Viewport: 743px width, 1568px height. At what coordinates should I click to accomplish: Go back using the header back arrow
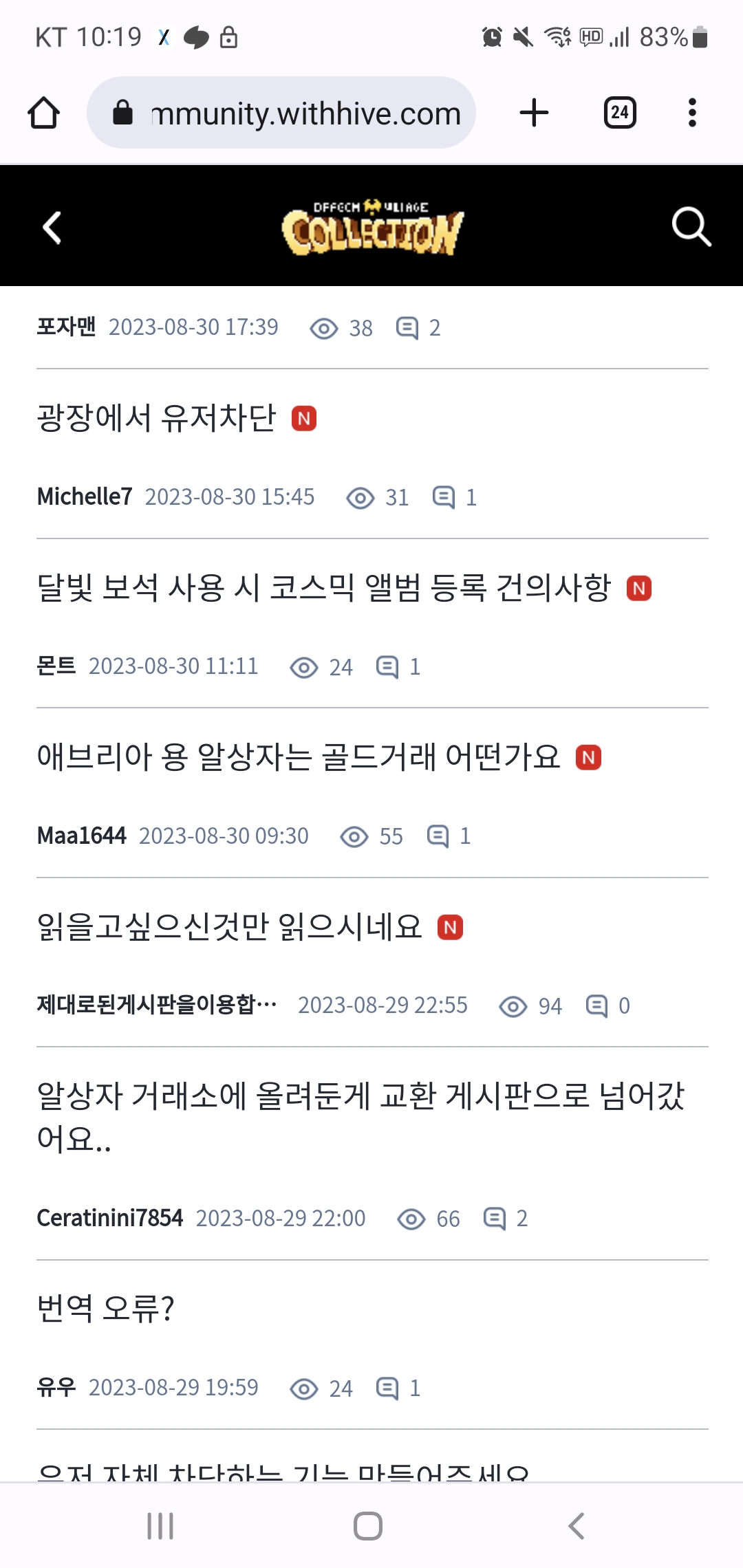(52, 228)
